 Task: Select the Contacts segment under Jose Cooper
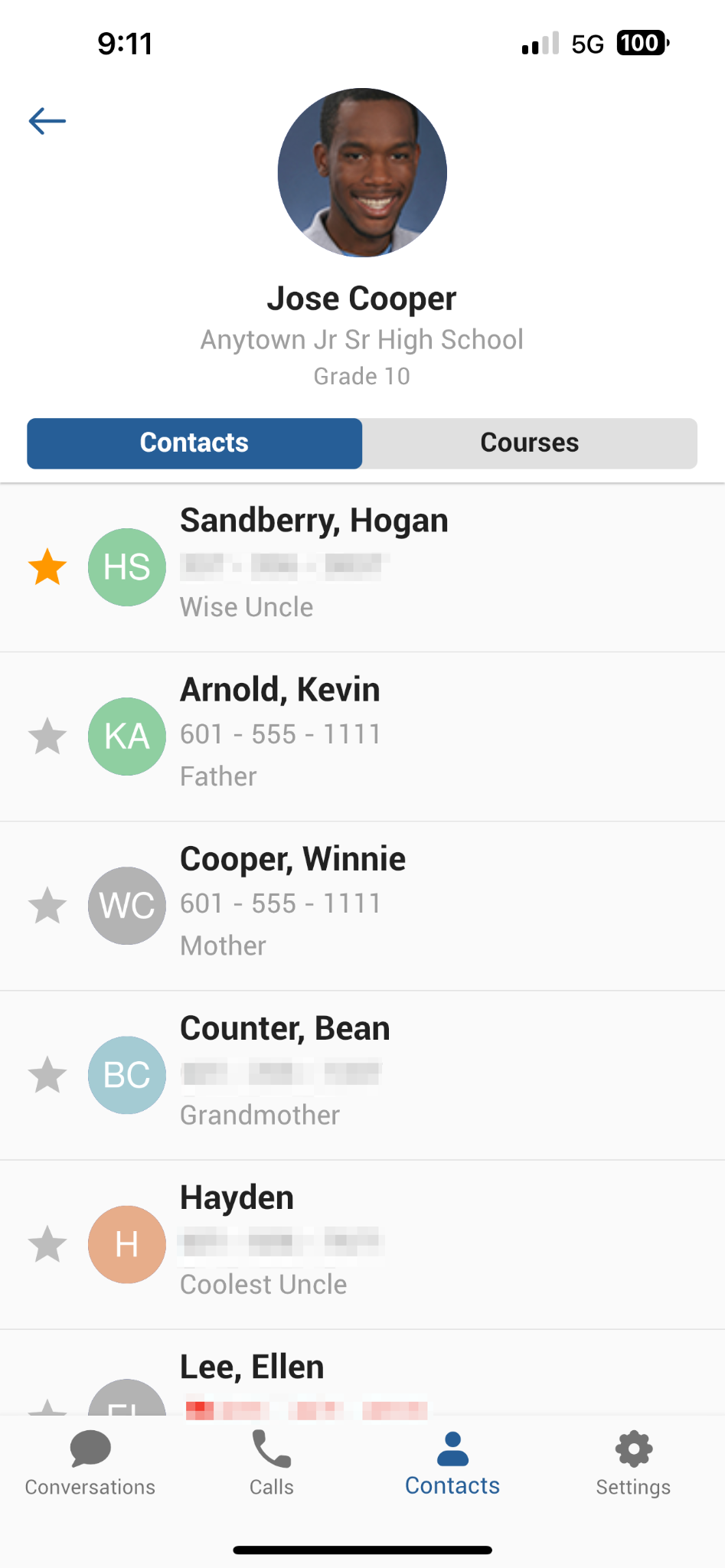[x=194, y=443]
